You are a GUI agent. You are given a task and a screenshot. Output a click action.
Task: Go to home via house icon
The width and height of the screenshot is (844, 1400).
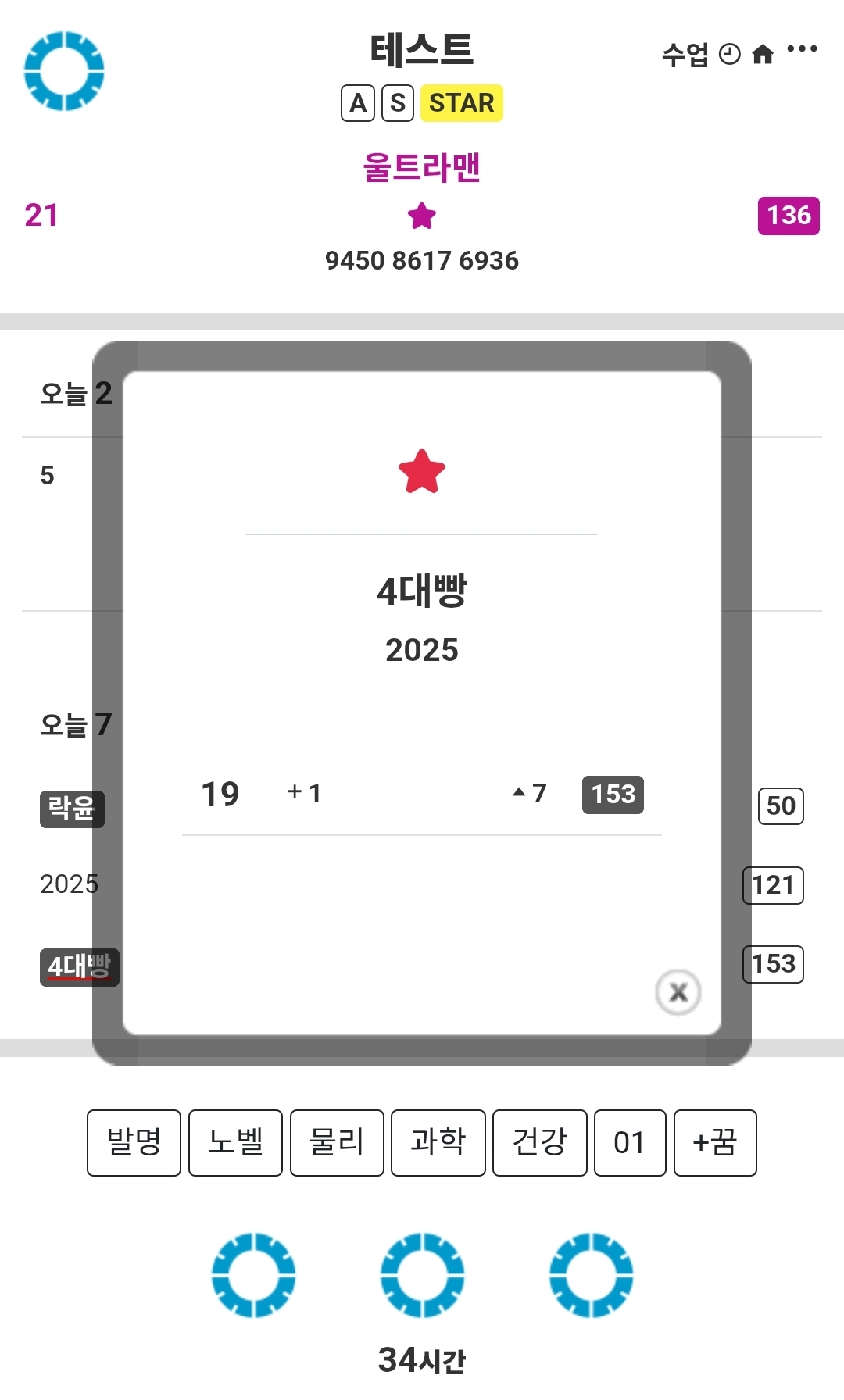[x=763, y=54]
